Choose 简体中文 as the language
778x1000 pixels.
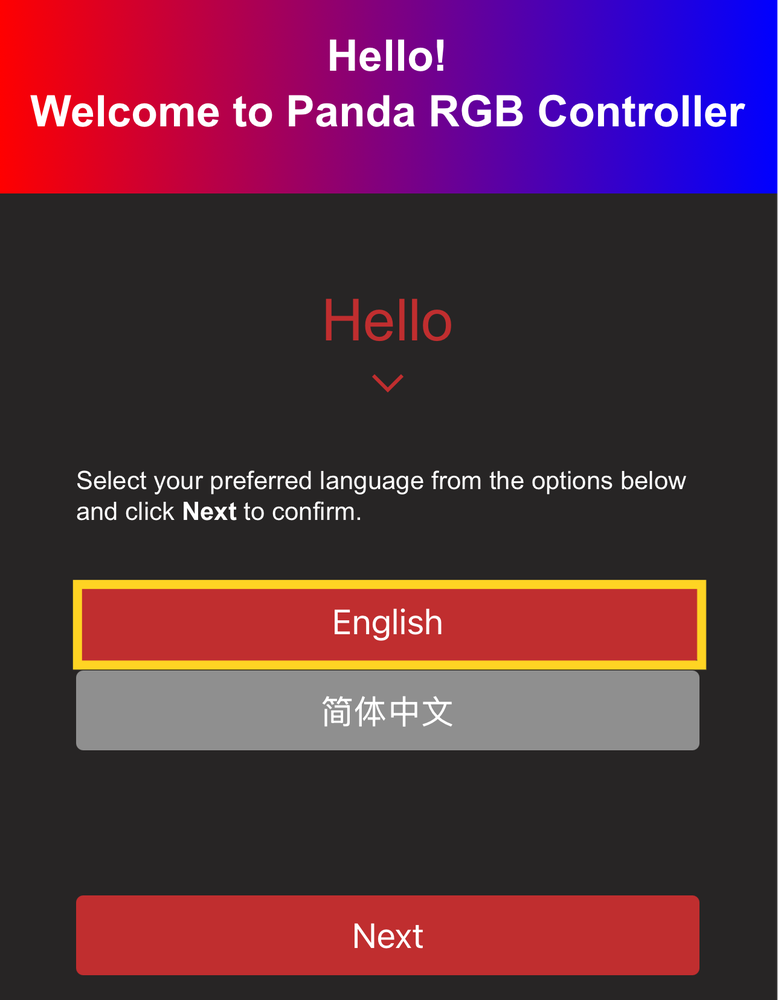coord(388,711)
